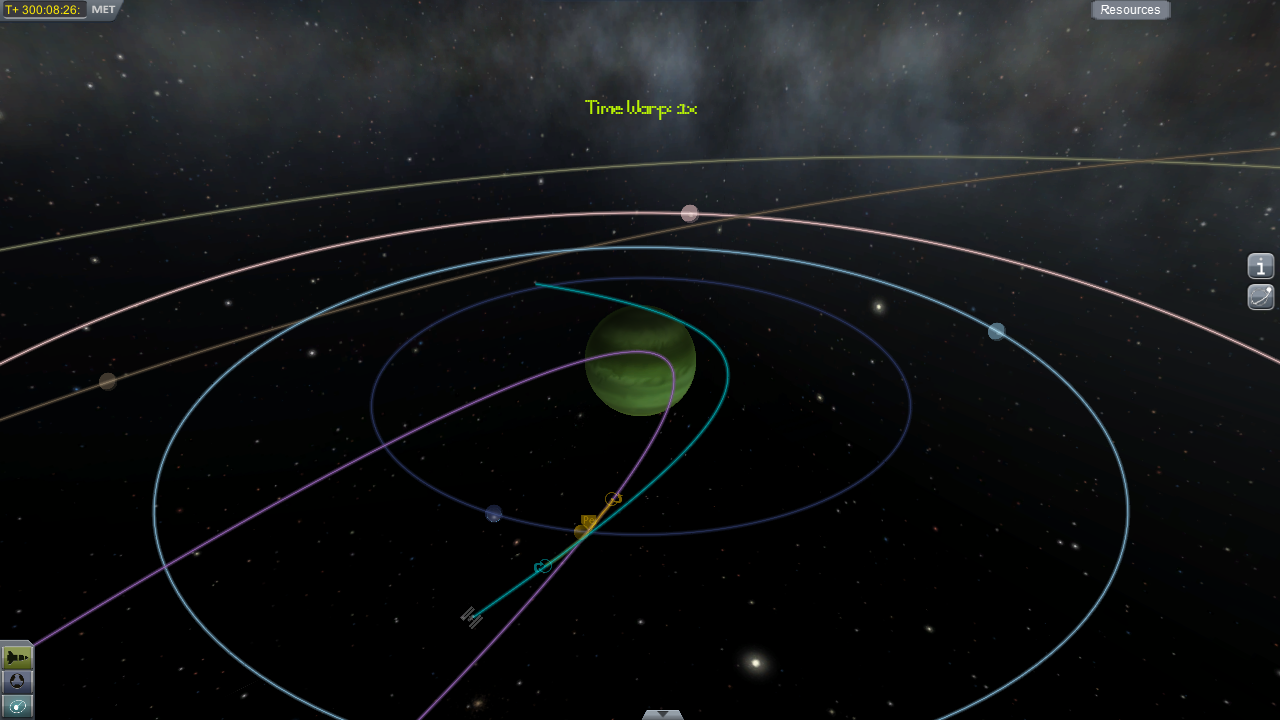
Task: Tap the orange escape marker
Action: coord(613,498)
